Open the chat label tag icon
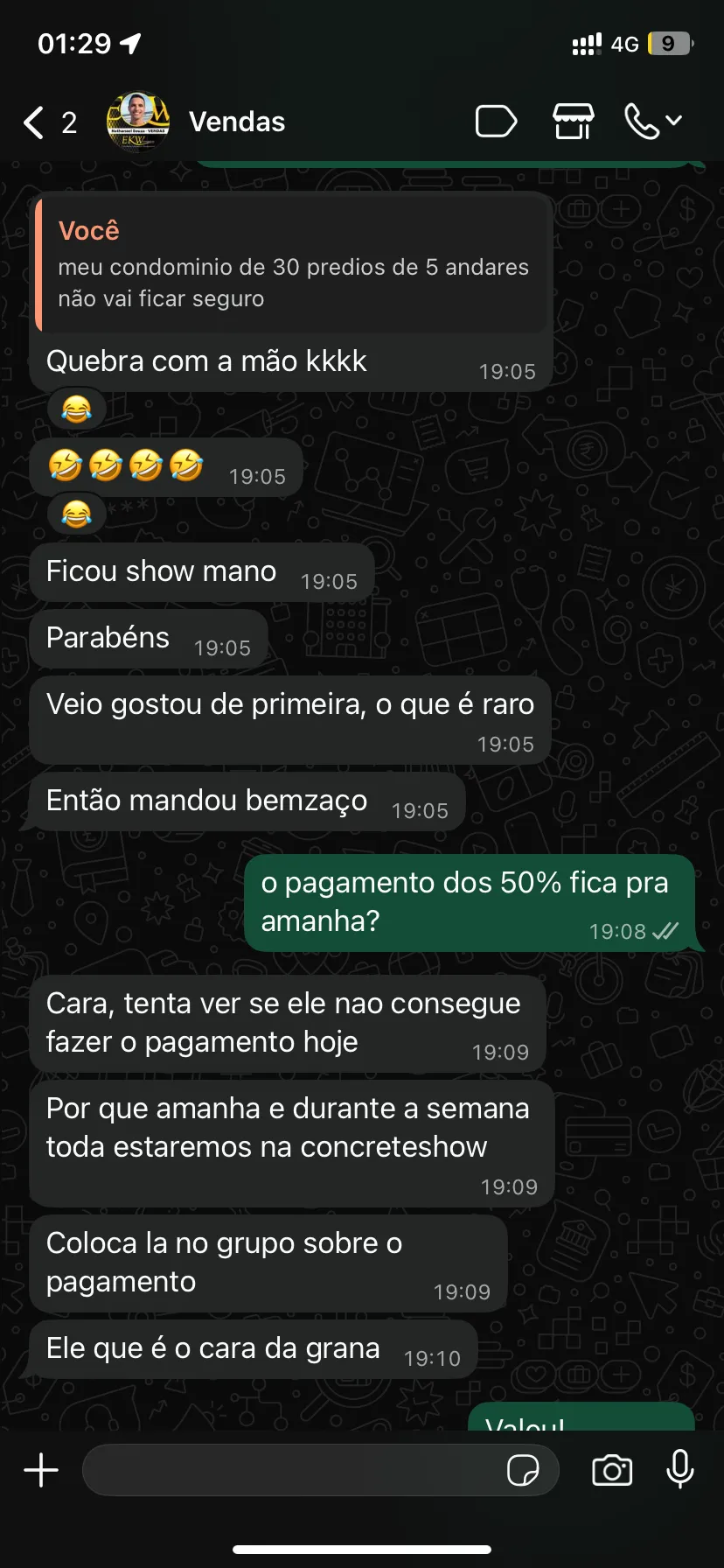This screenshot has height=1568, width=724. point(496,122)
